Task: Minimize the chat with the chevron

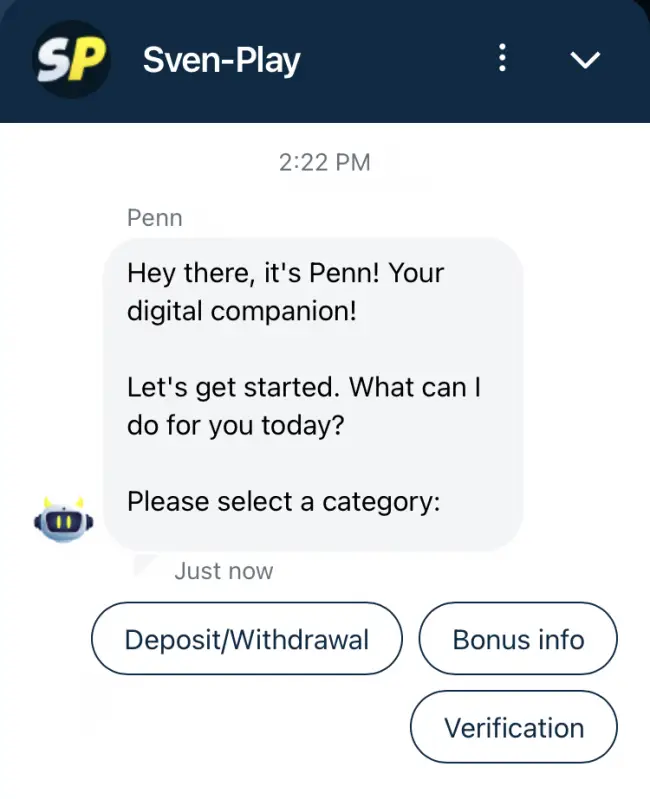Action: 585,60
